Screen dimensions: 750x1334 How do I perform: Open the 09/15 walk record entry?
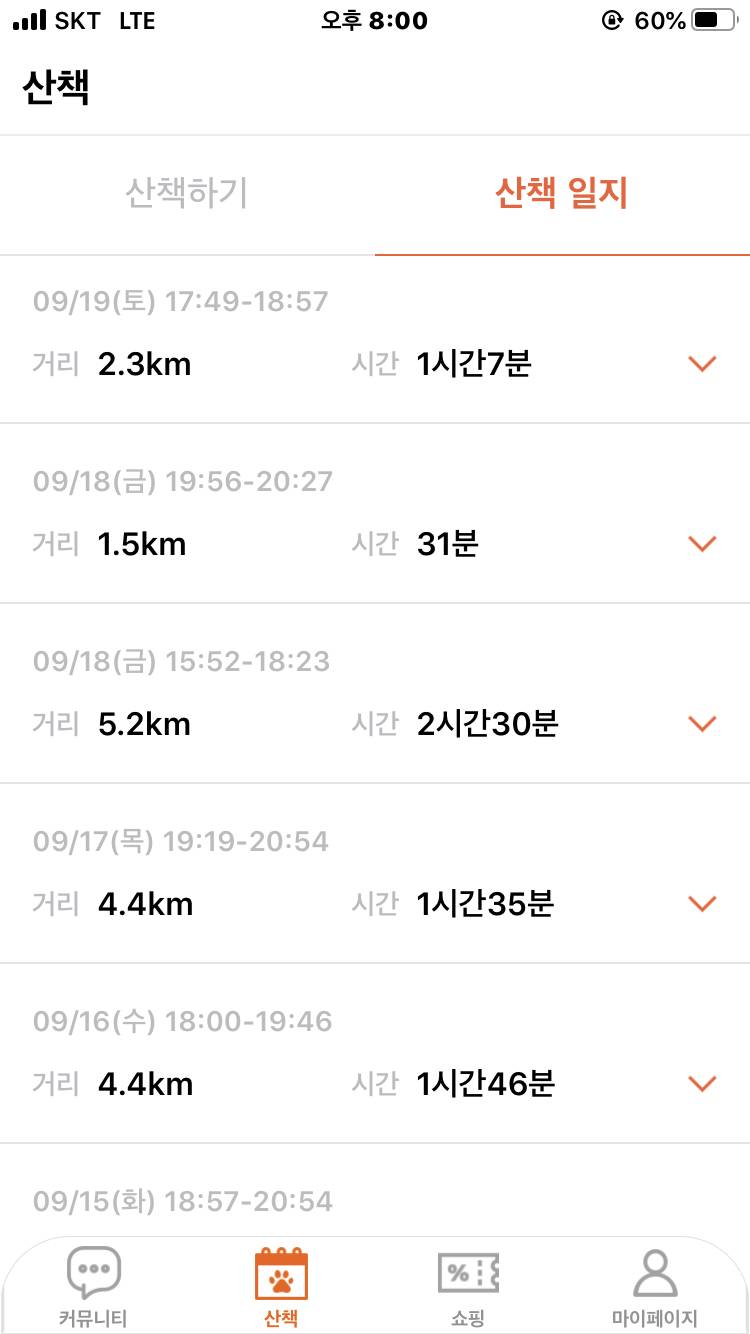pyautogui.click(x=181, y=1200)
